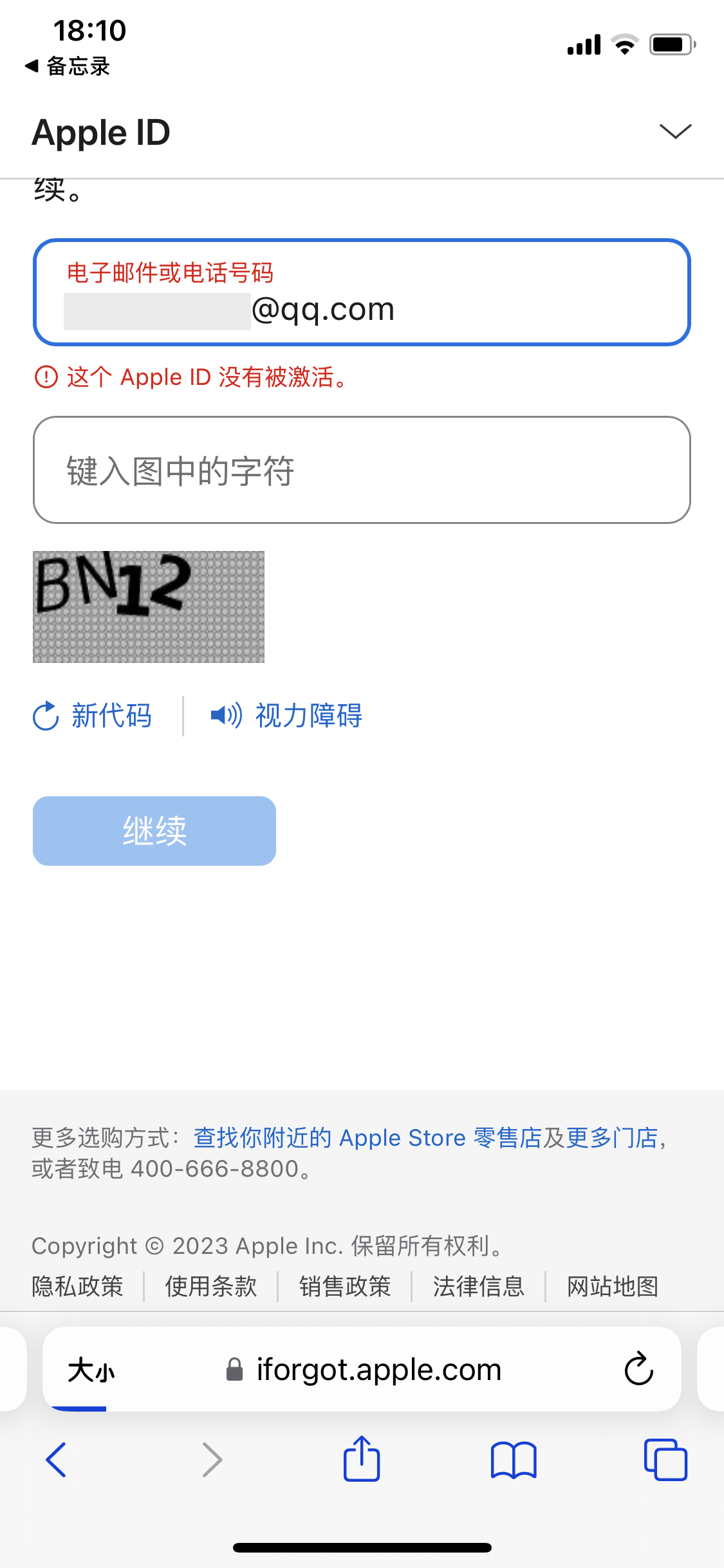Show all open Safari tabs

[x=665, y=1460]
